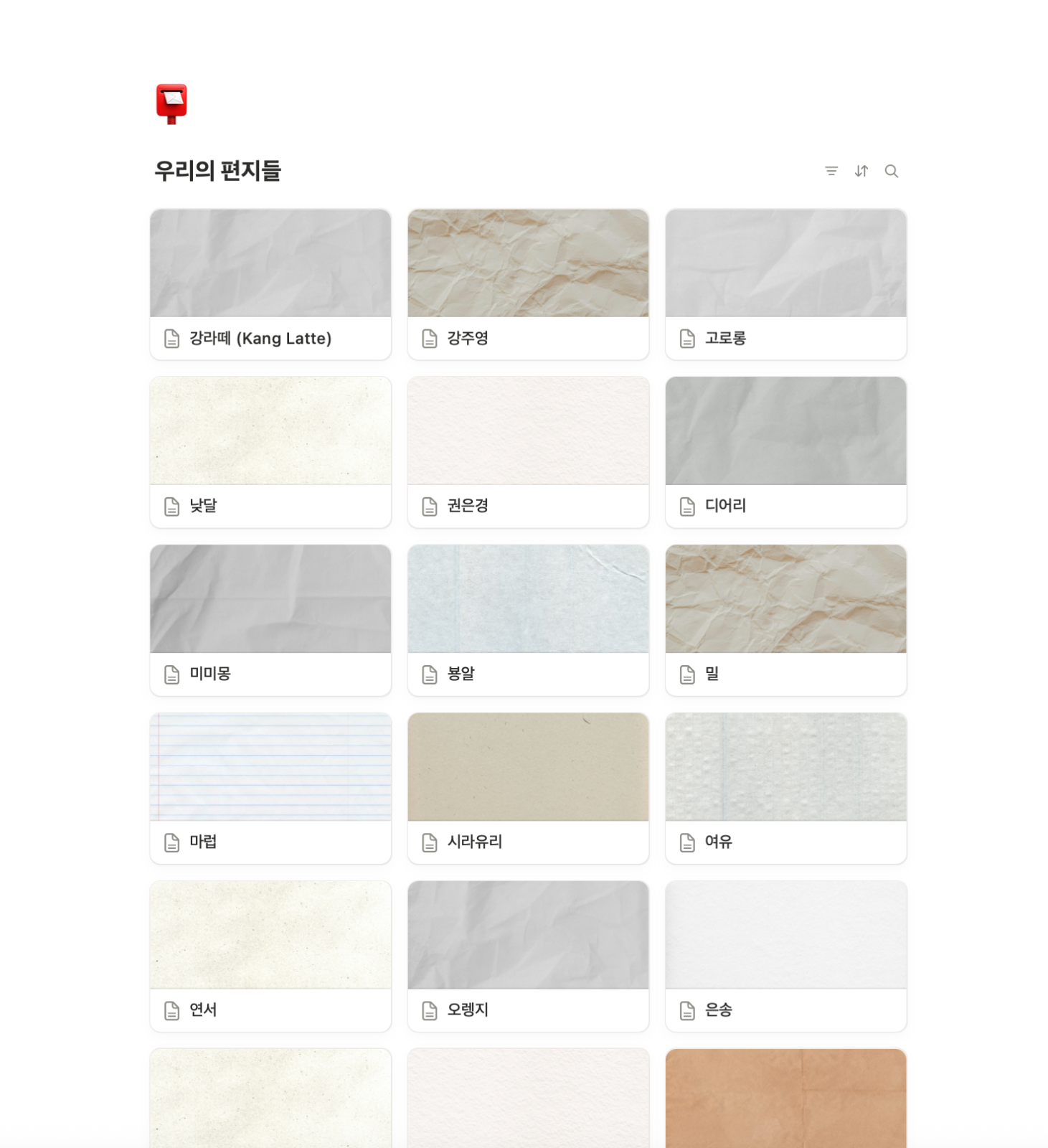Open the 미미몽 card
1048x1148 pixels.
click(x=270, y=621)
